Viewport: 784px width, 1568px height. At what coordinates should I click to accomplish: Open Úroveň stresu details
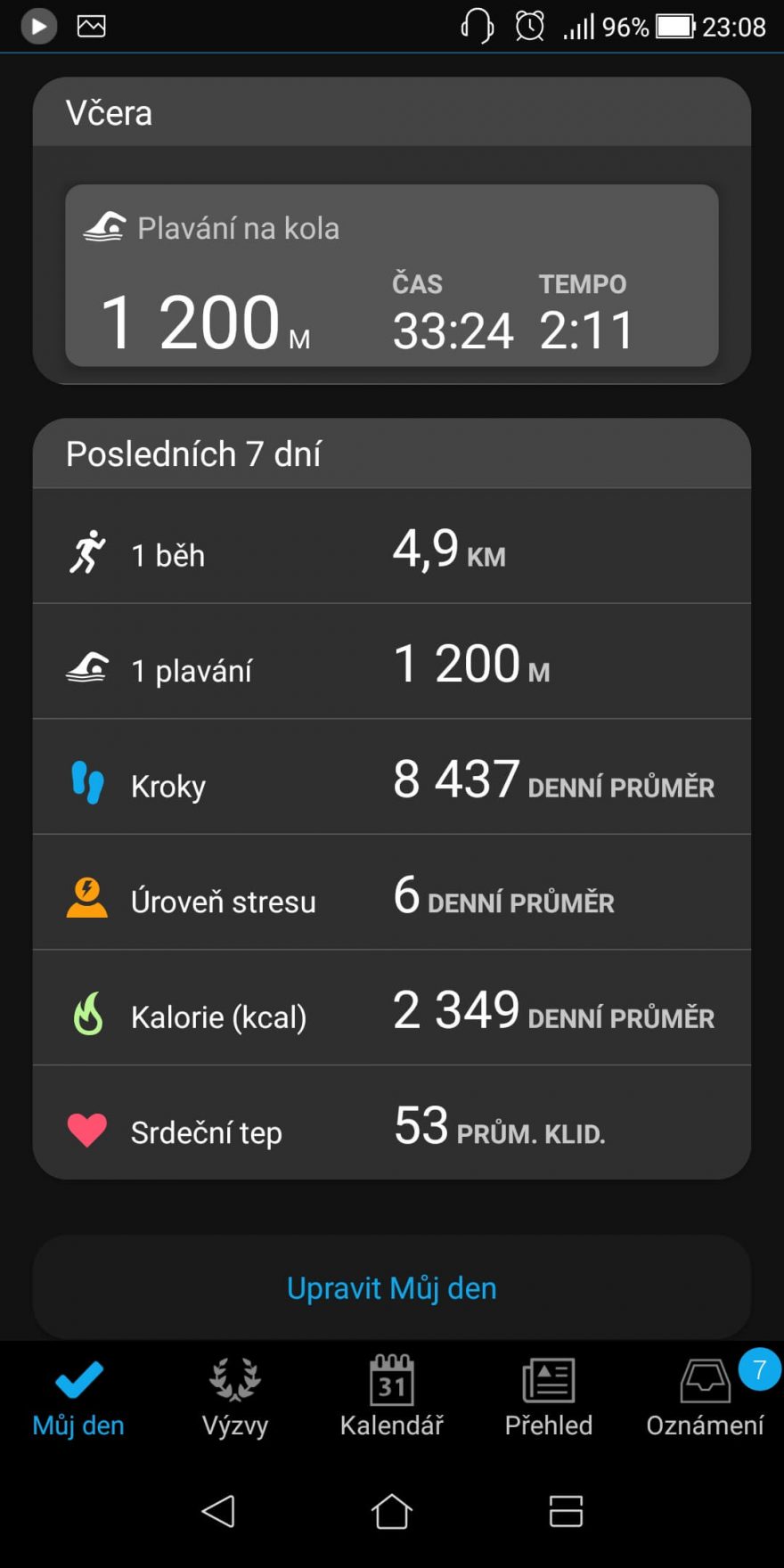tap(392, 893)
